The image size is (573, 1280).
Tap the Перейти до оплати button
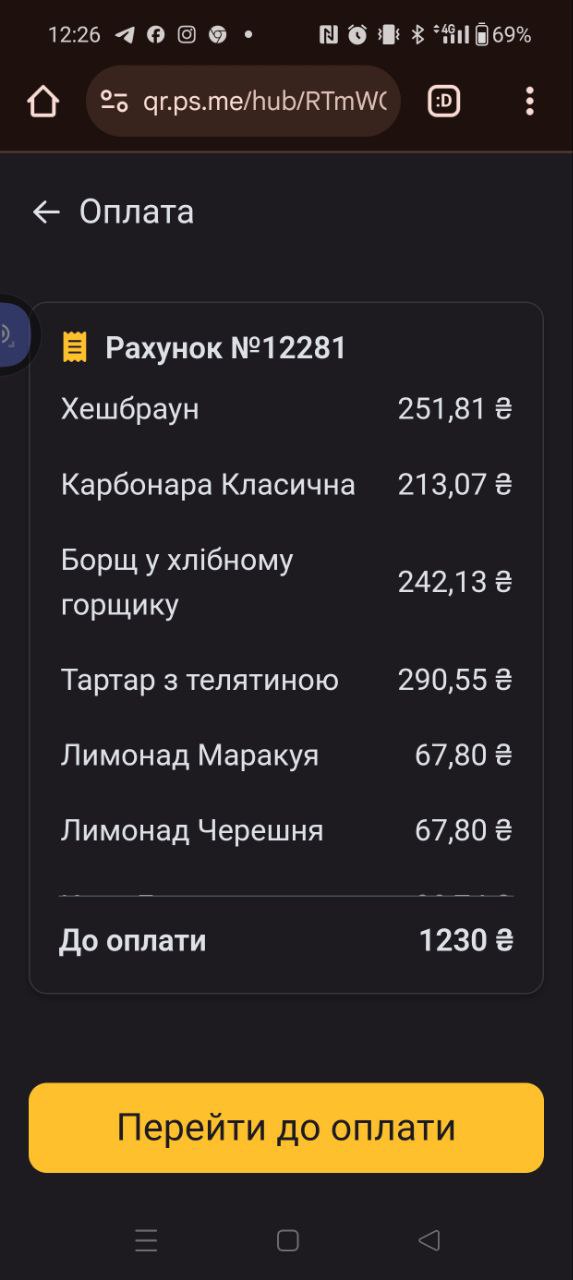point(286,1127)
